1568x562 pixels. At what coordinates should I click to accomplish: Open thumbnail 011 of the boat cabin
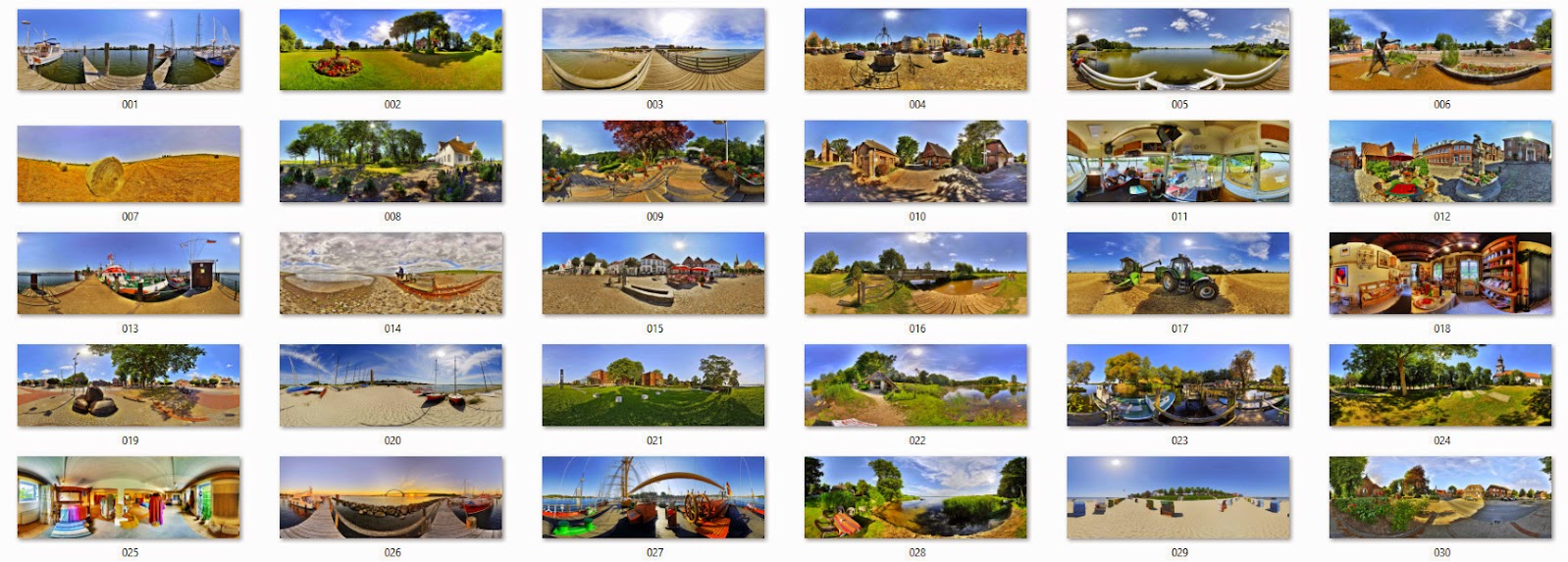pos(1178,162)
